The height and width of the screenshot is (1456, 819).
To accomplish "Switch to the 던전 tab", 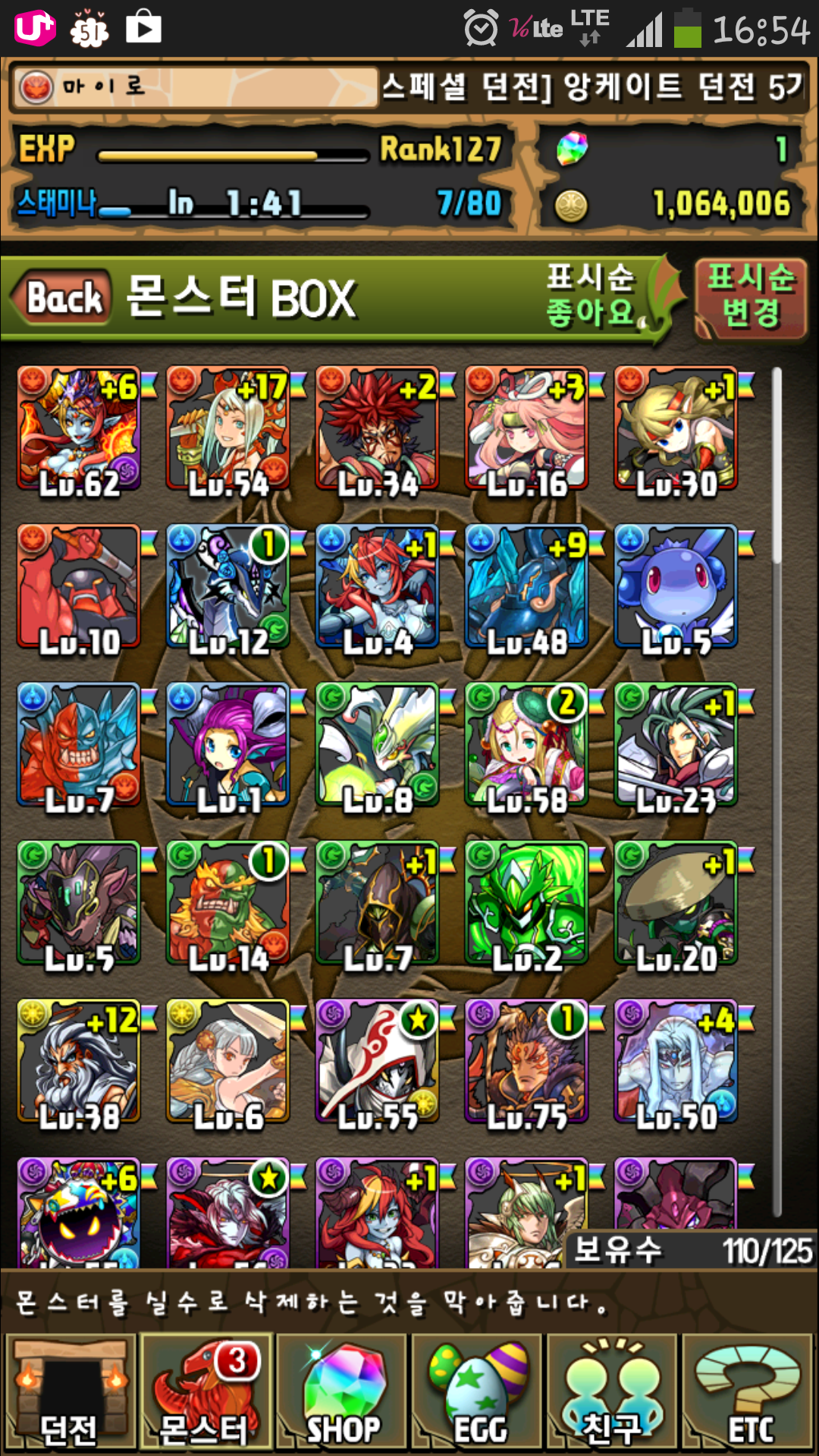I will pos(70,1394).
